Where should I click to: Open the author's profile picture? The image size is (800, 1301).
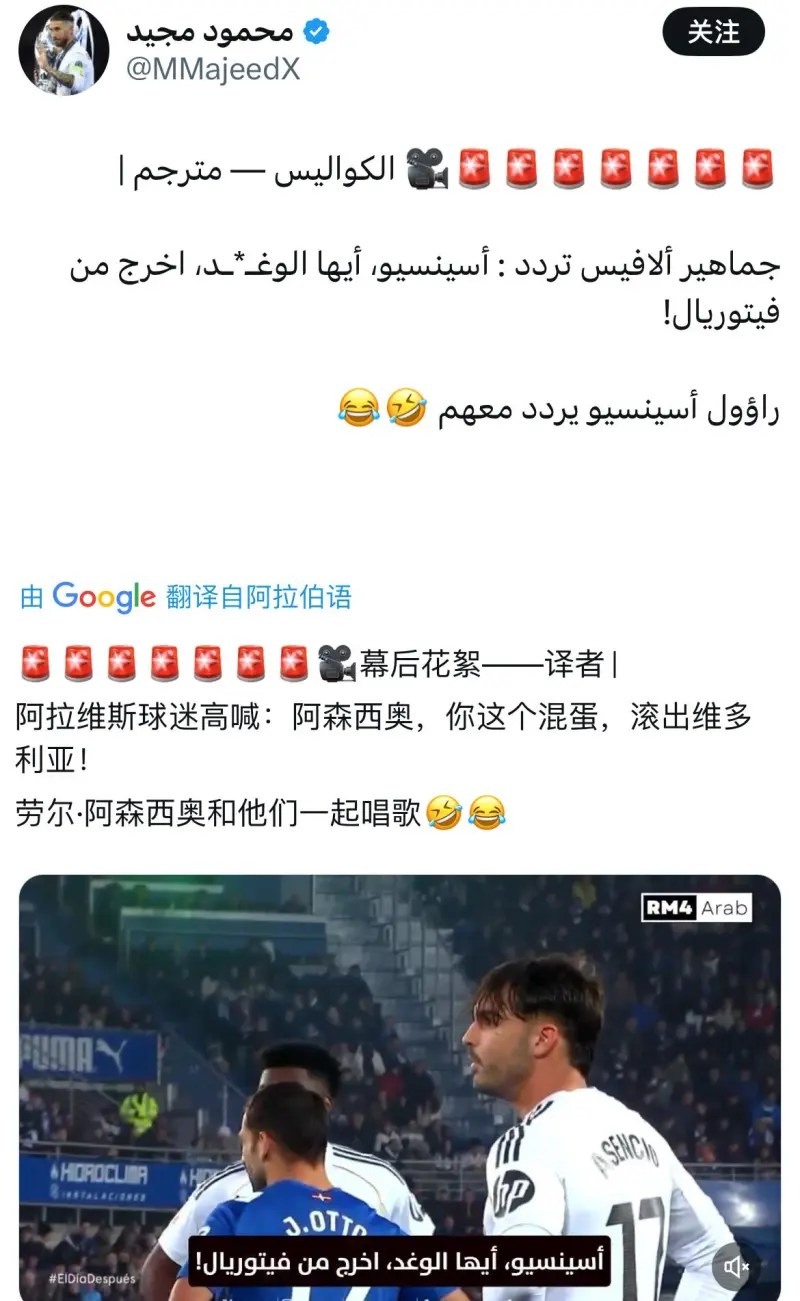tap(64, 50)
